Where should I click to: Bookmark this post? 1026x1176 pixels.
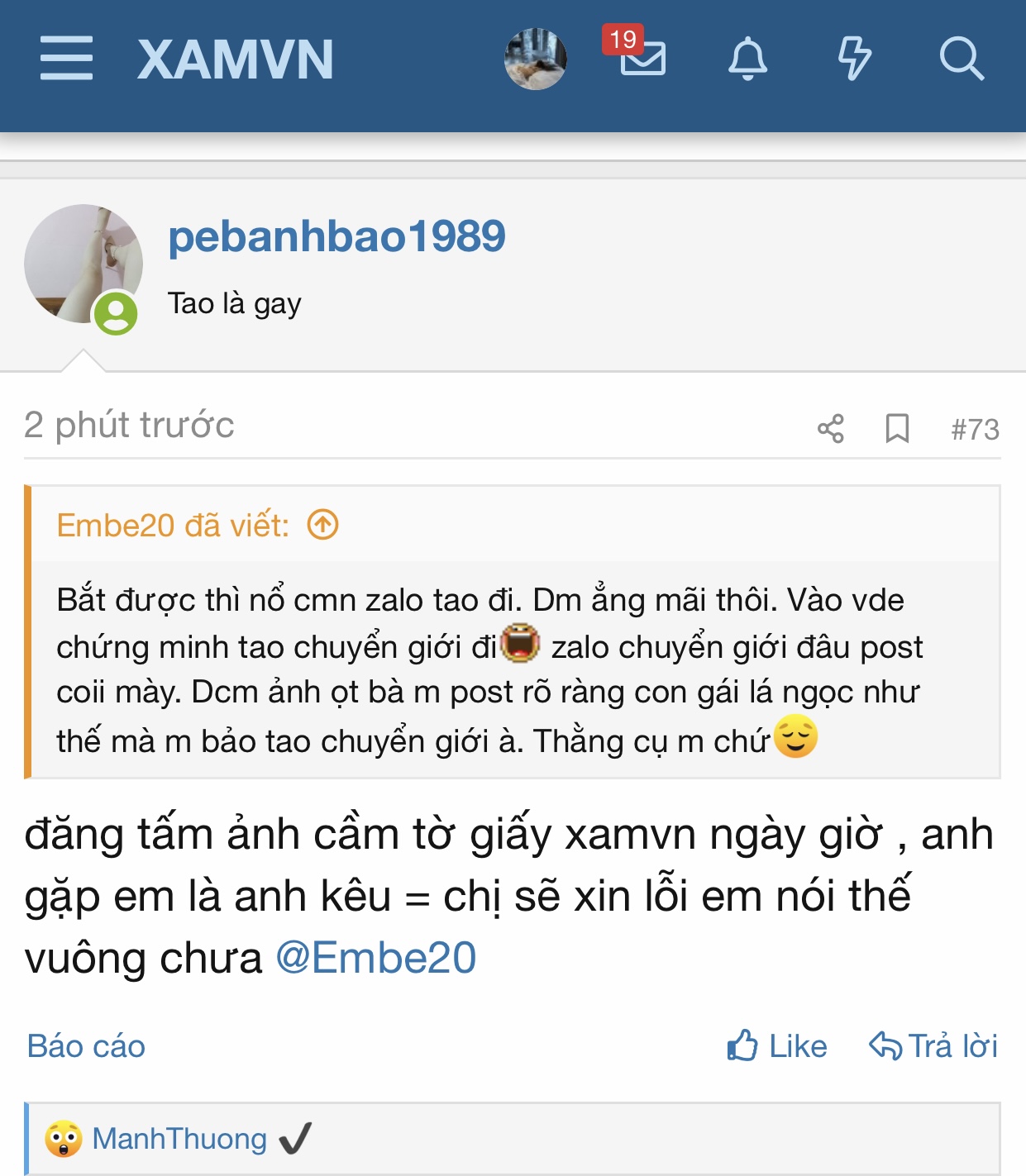897,429
